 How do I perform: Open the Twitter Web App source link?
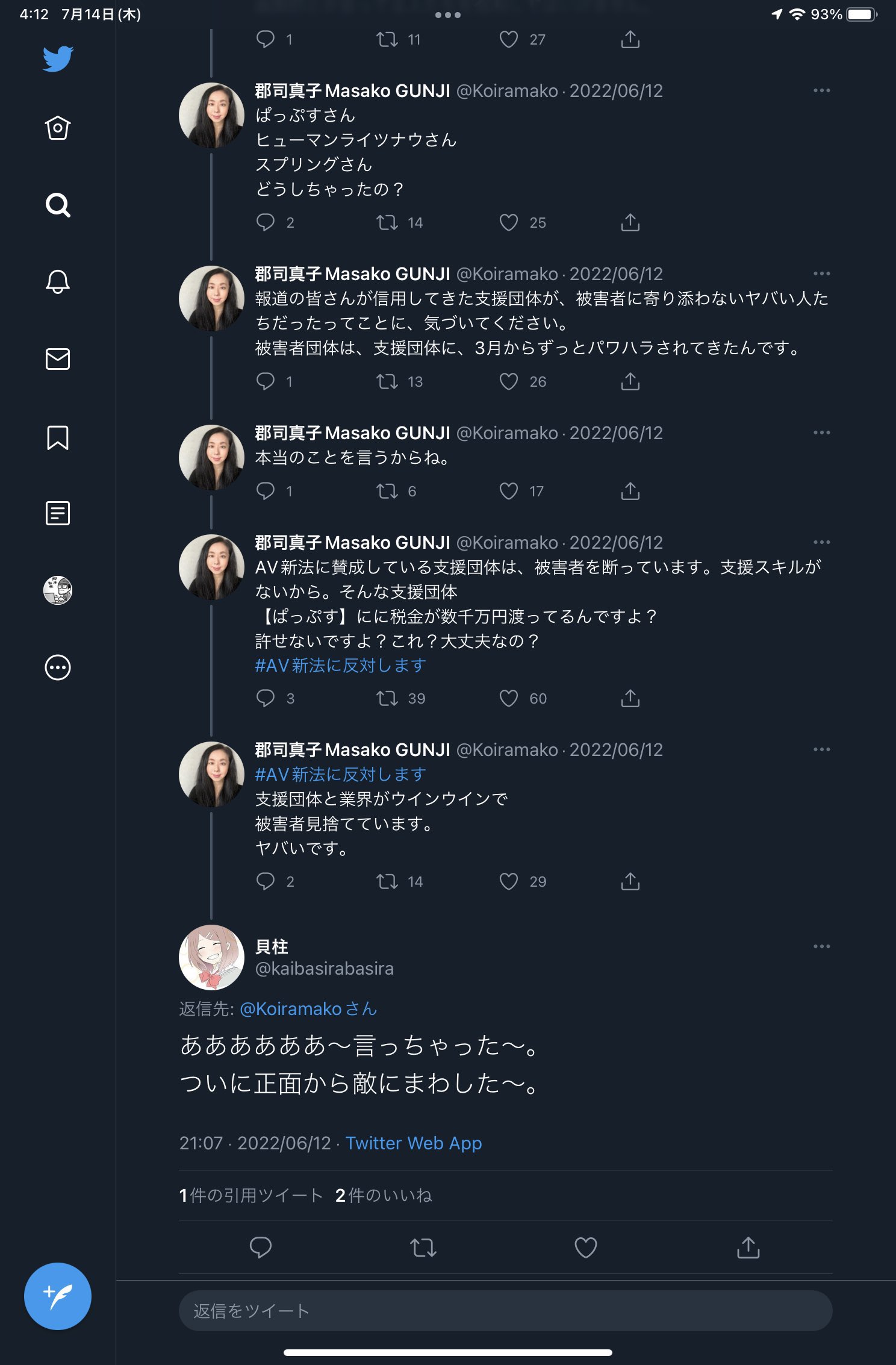pos(414,1143)
